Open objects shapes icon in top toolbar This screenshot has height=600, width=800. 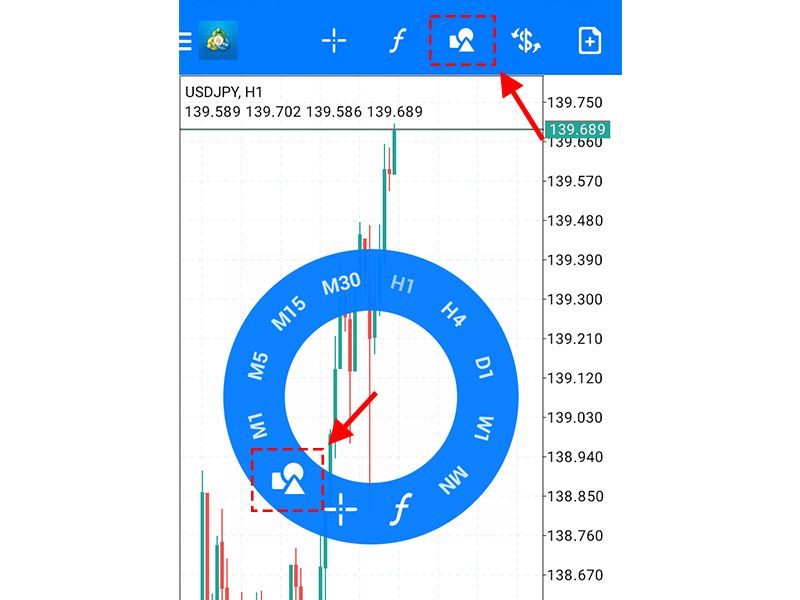coord(462,41)
